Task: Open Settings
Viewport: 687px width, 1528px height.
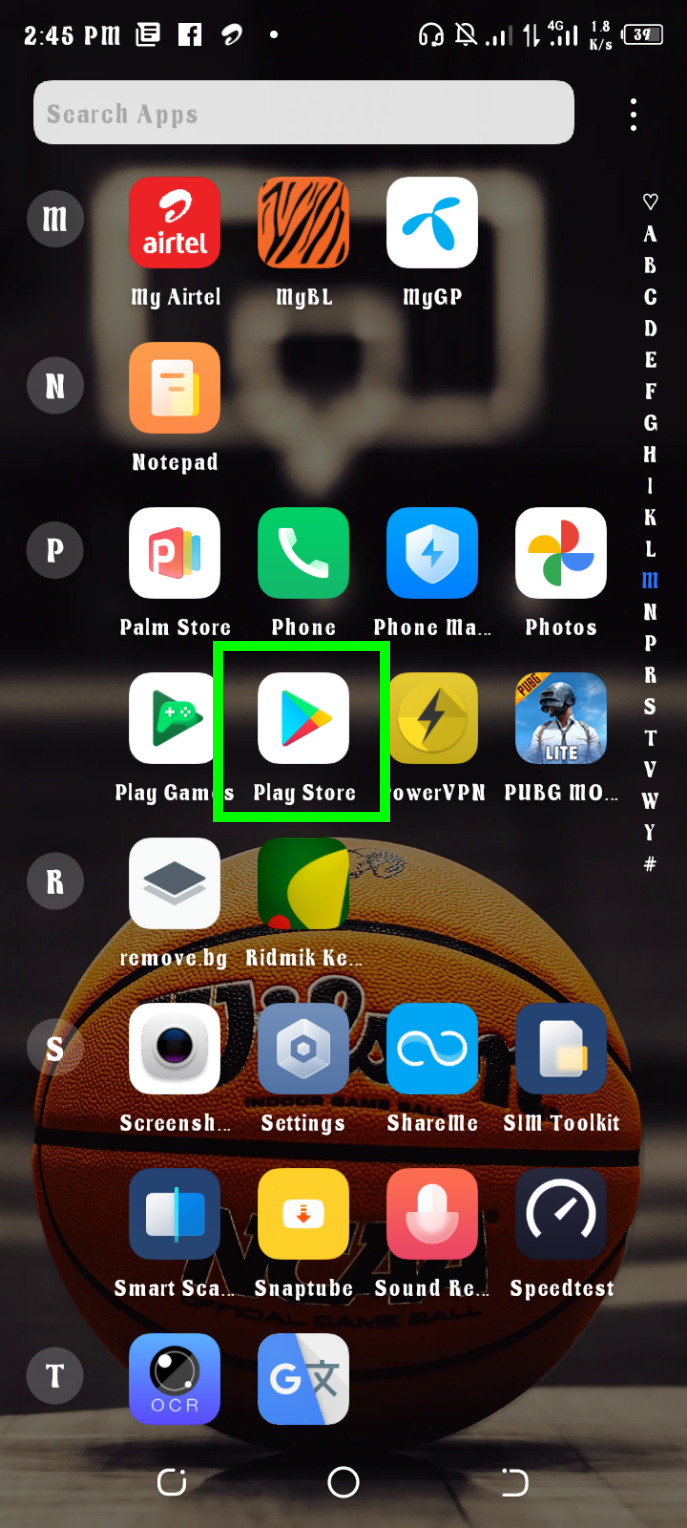Action: coord(303,1048)
